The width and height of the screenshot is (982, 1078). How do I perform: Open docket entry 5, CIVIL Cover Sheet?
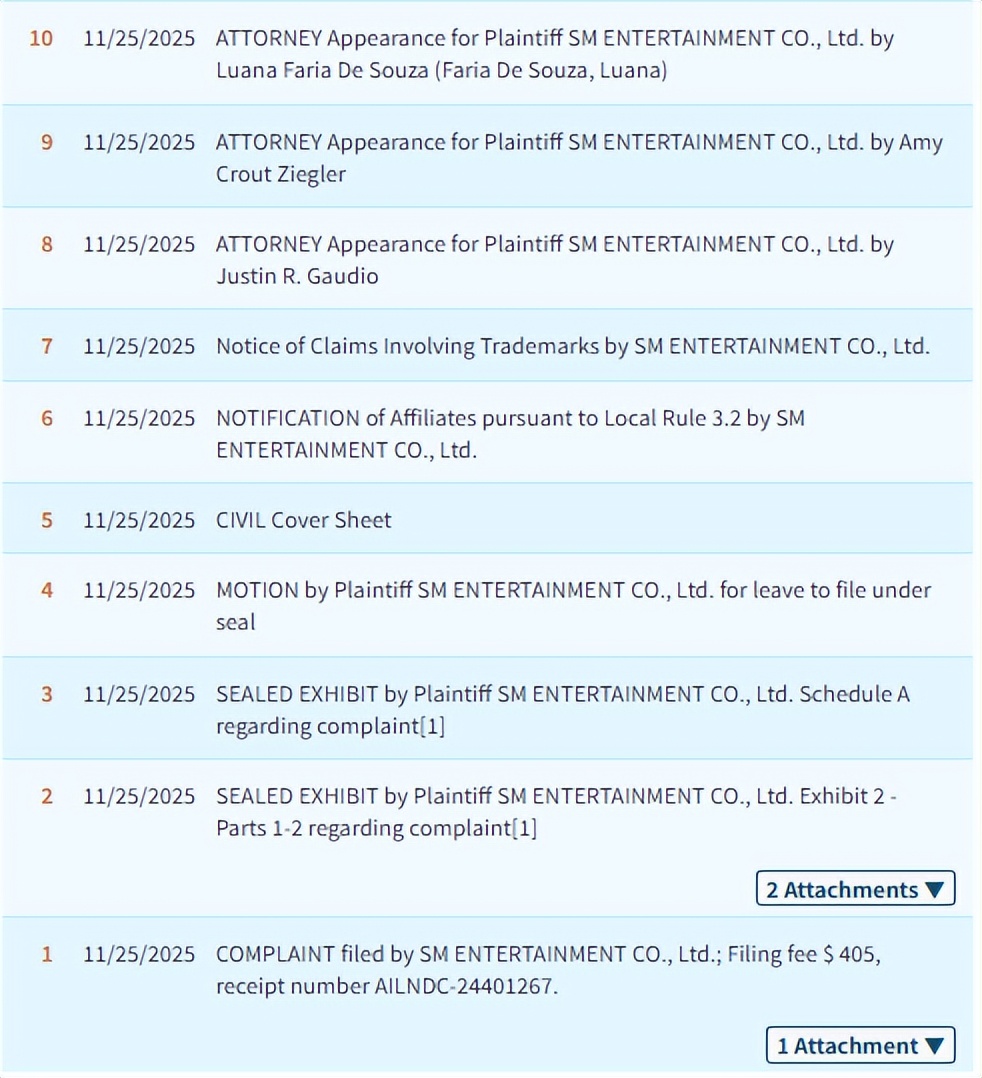(47, 520)
